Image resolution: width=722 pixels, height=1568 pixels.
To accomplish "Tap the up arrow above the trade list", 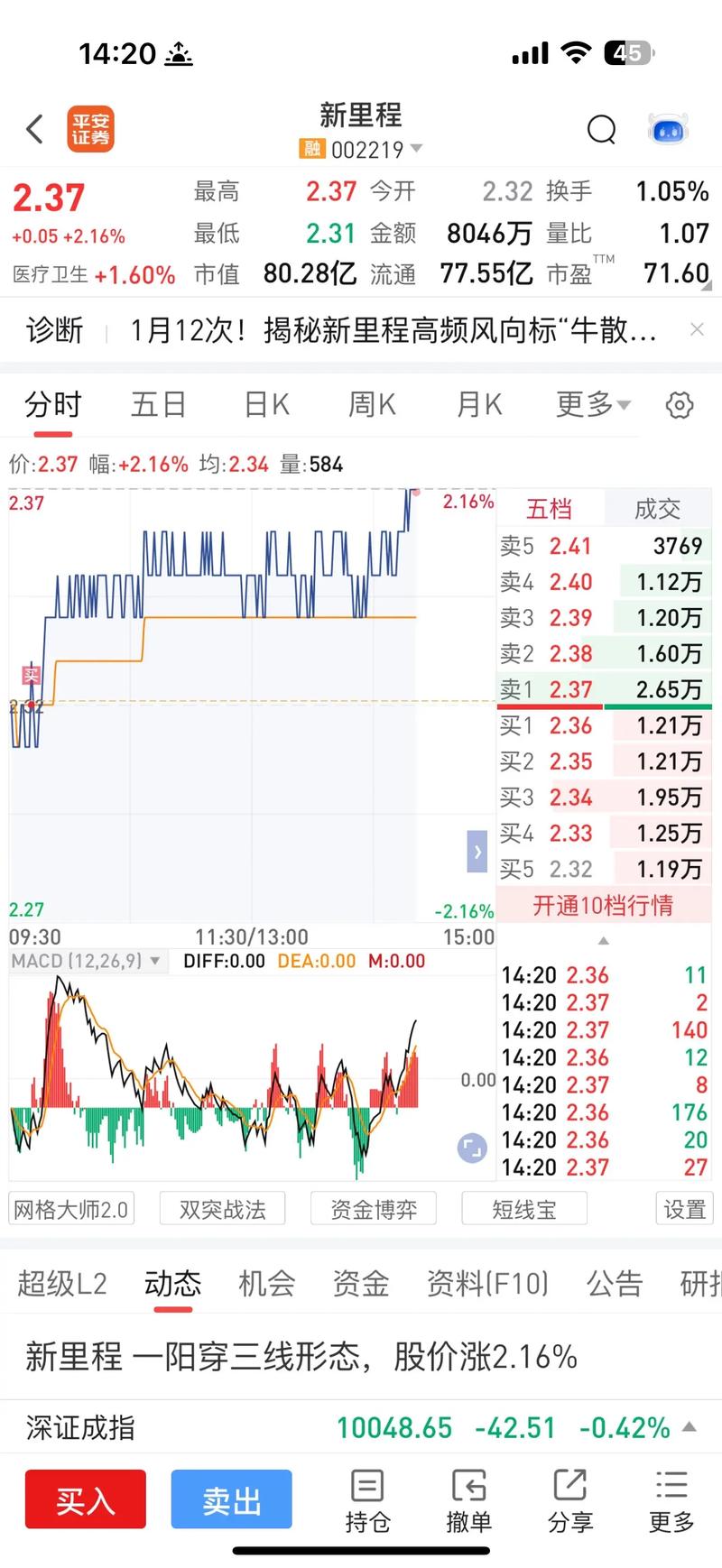I will 602,942.
